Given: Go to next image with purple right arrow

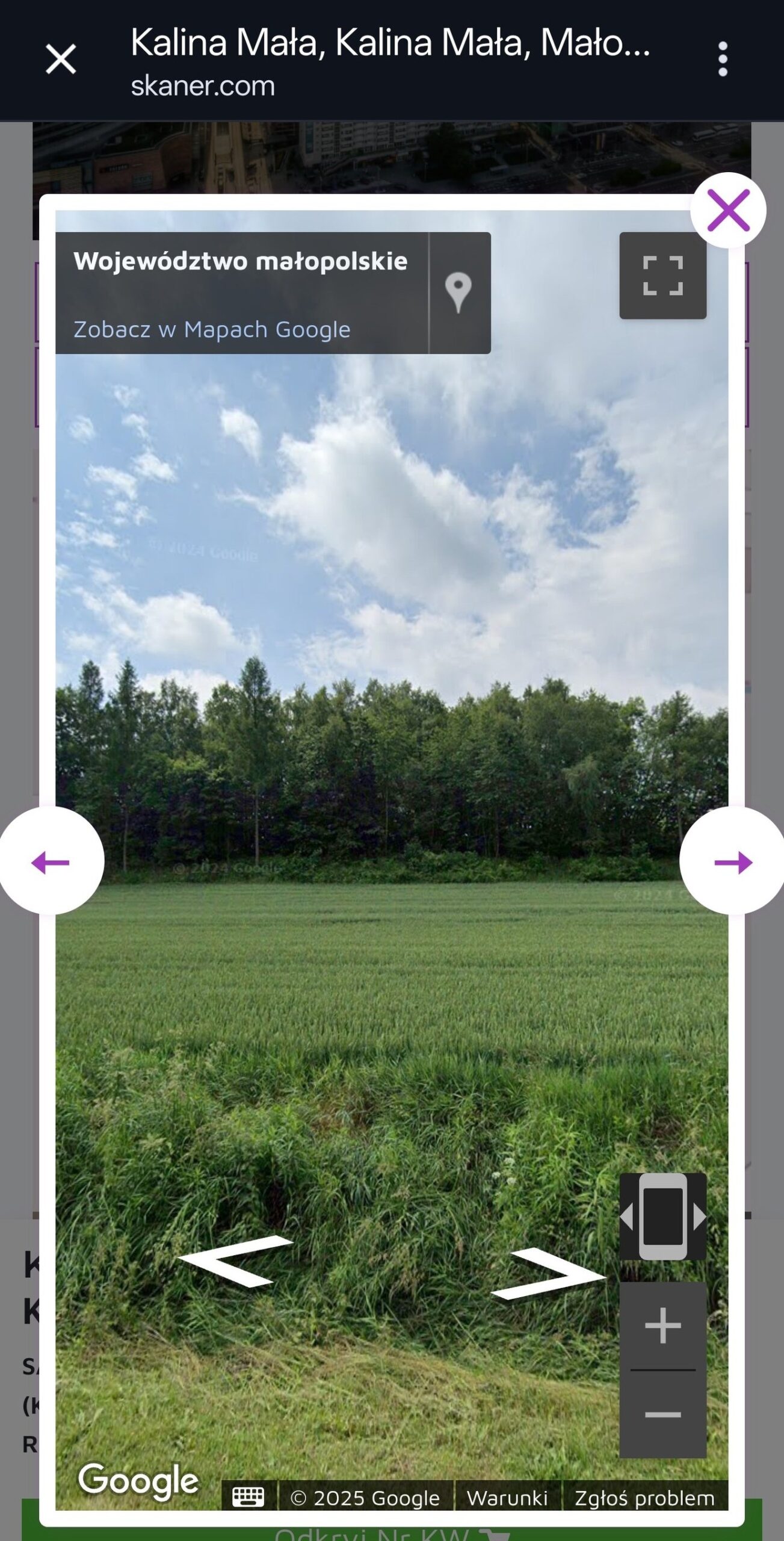Looking at the screenshot, I should pos(733,862).
